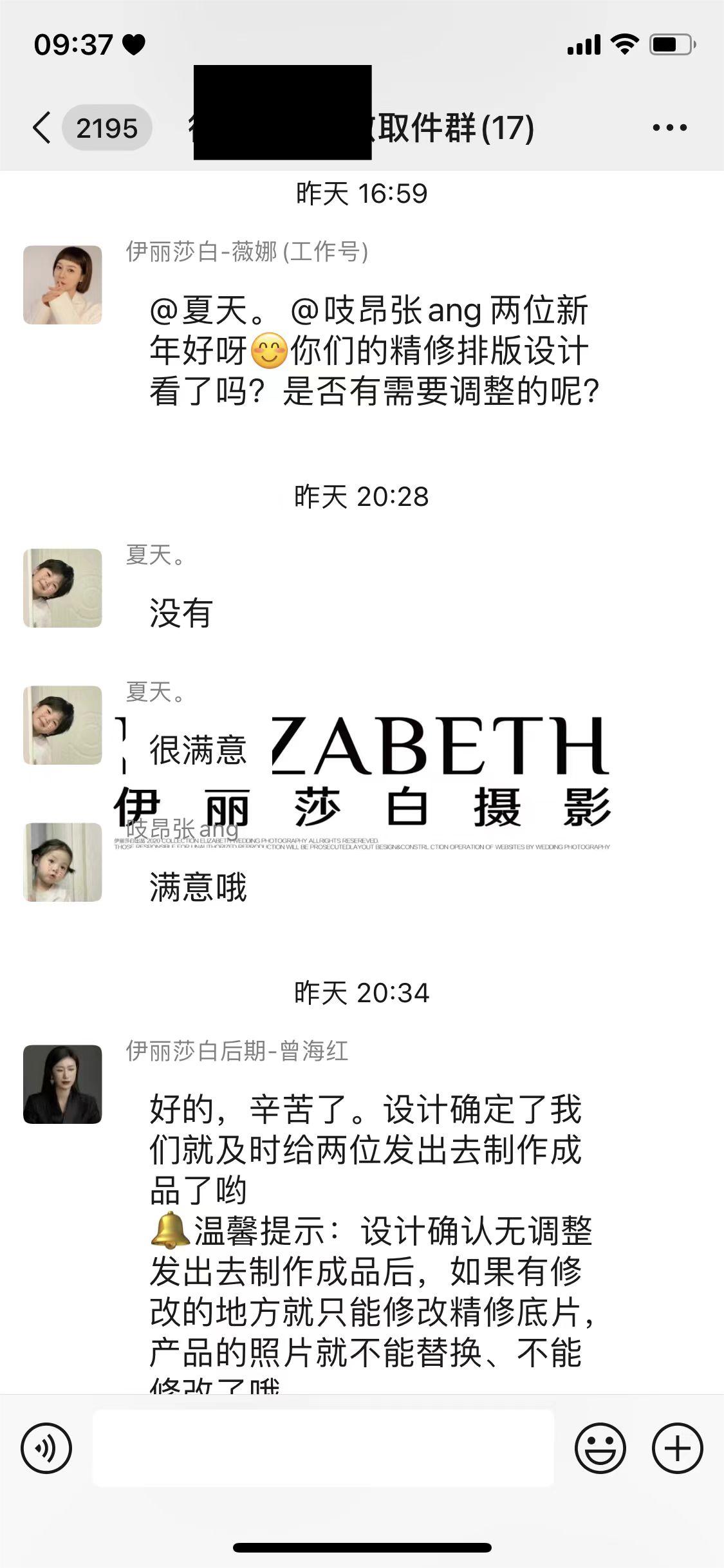View profile avatar of 伊丽莎白-薇娜
This screenshot has height=1568, width=724.
[62, 285]
